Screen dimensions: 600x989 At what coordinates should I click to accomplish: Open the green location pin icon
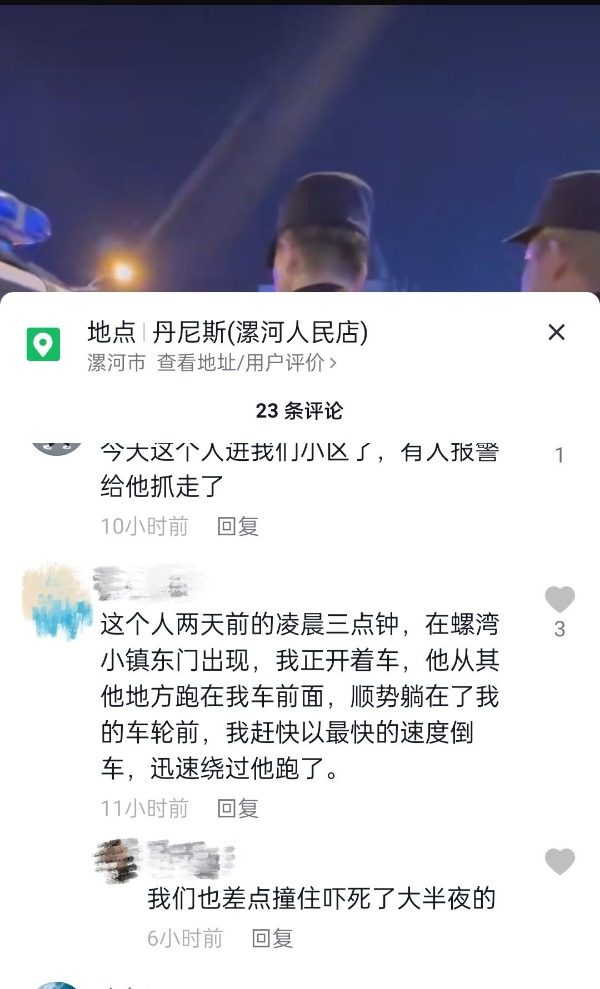pos(43,345)
